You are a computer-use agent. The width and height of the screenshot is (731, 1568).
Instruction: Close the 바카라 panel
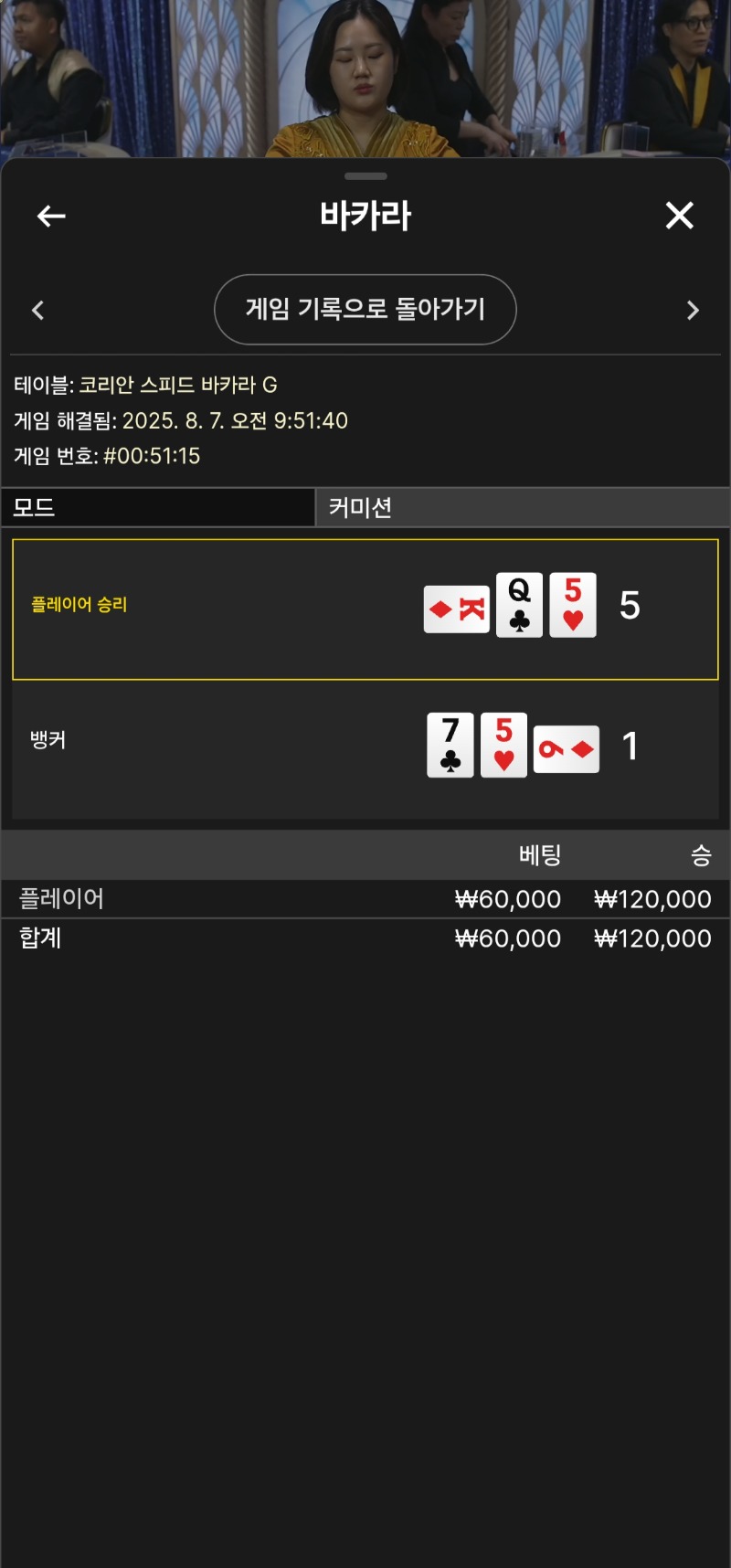(x=679, y=217)
